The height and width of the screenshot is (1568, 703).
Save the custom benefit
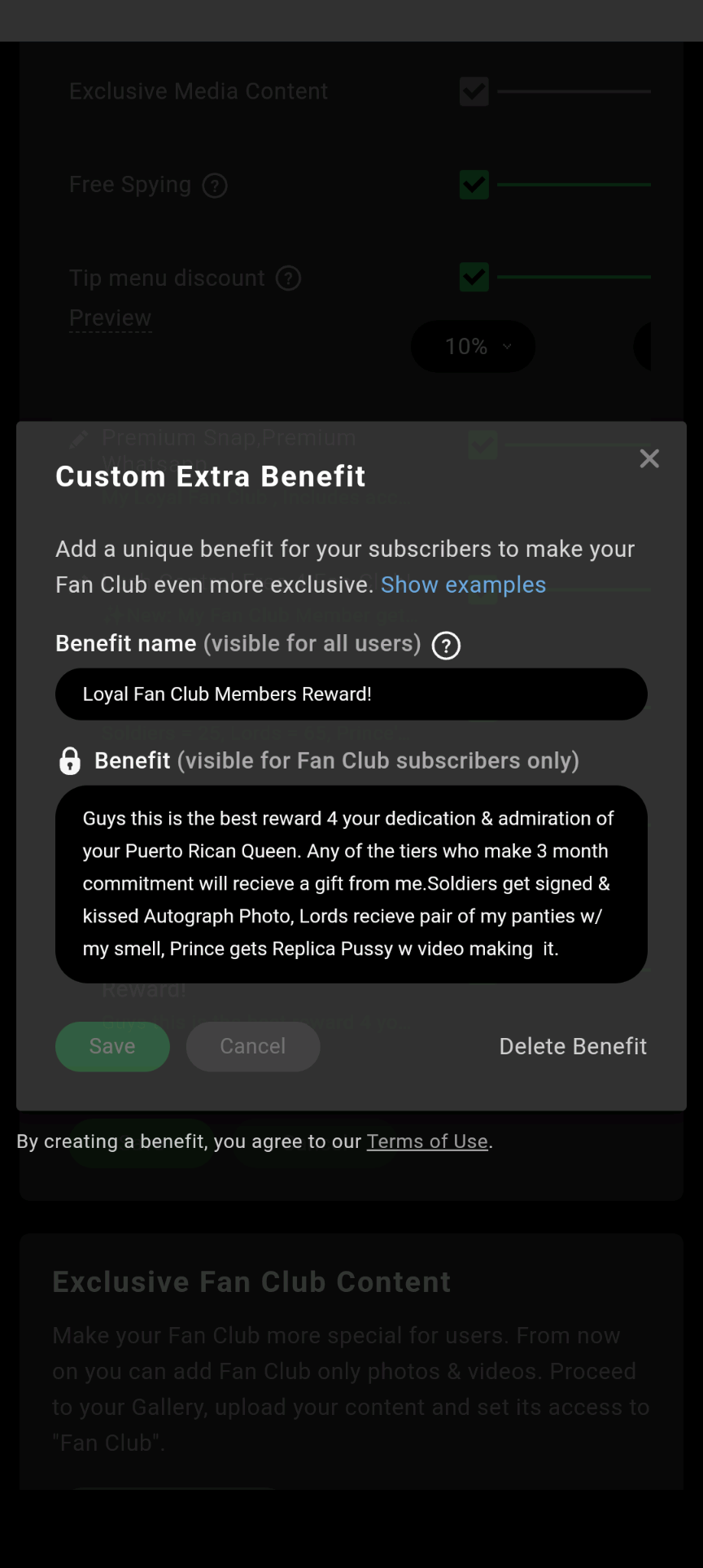pos(112,1046)
